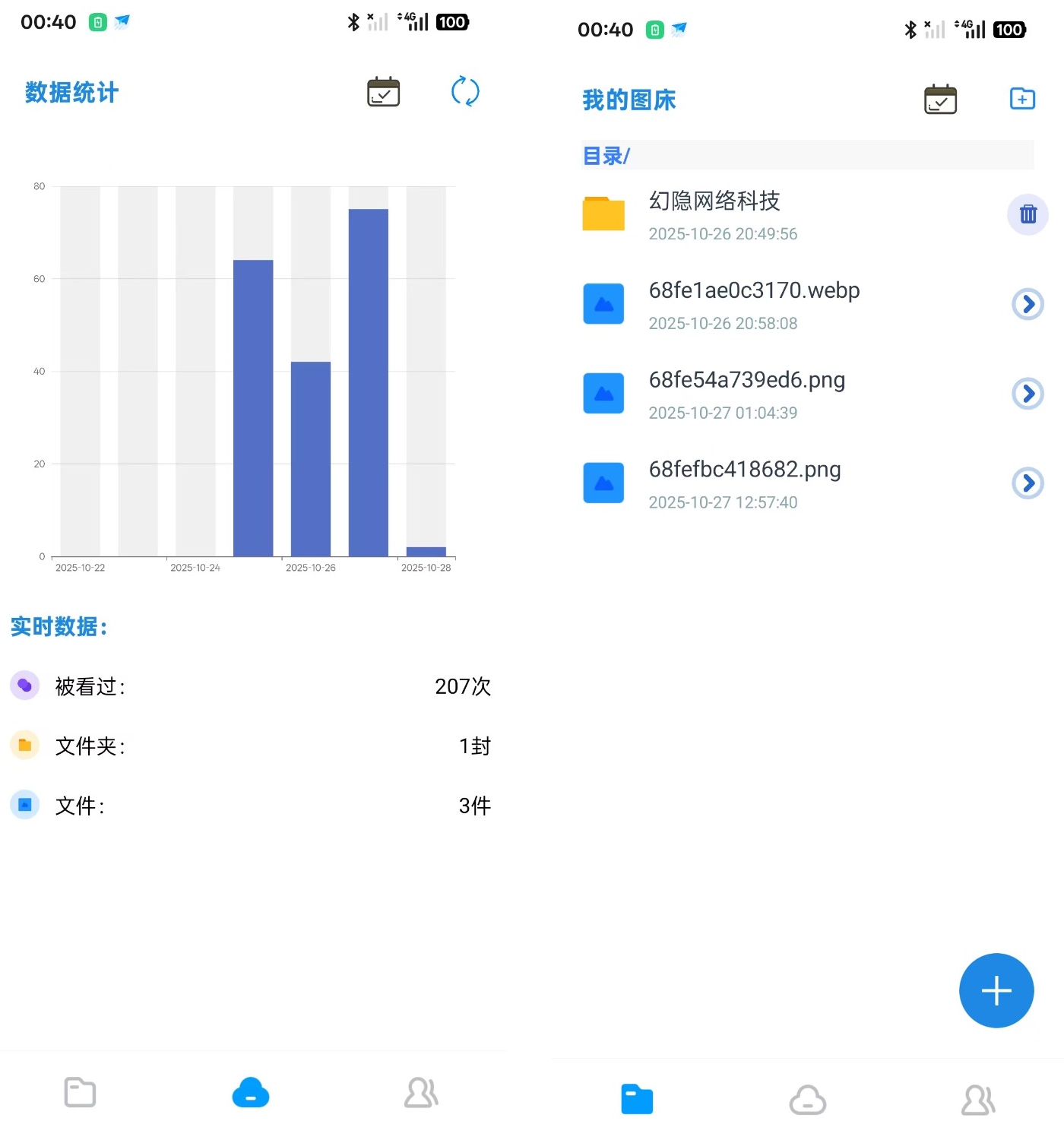Select the cloud storage tab in bottom navigation
The width and height of the screenshot is (1064, 1140).
[x=250, y=1093]
